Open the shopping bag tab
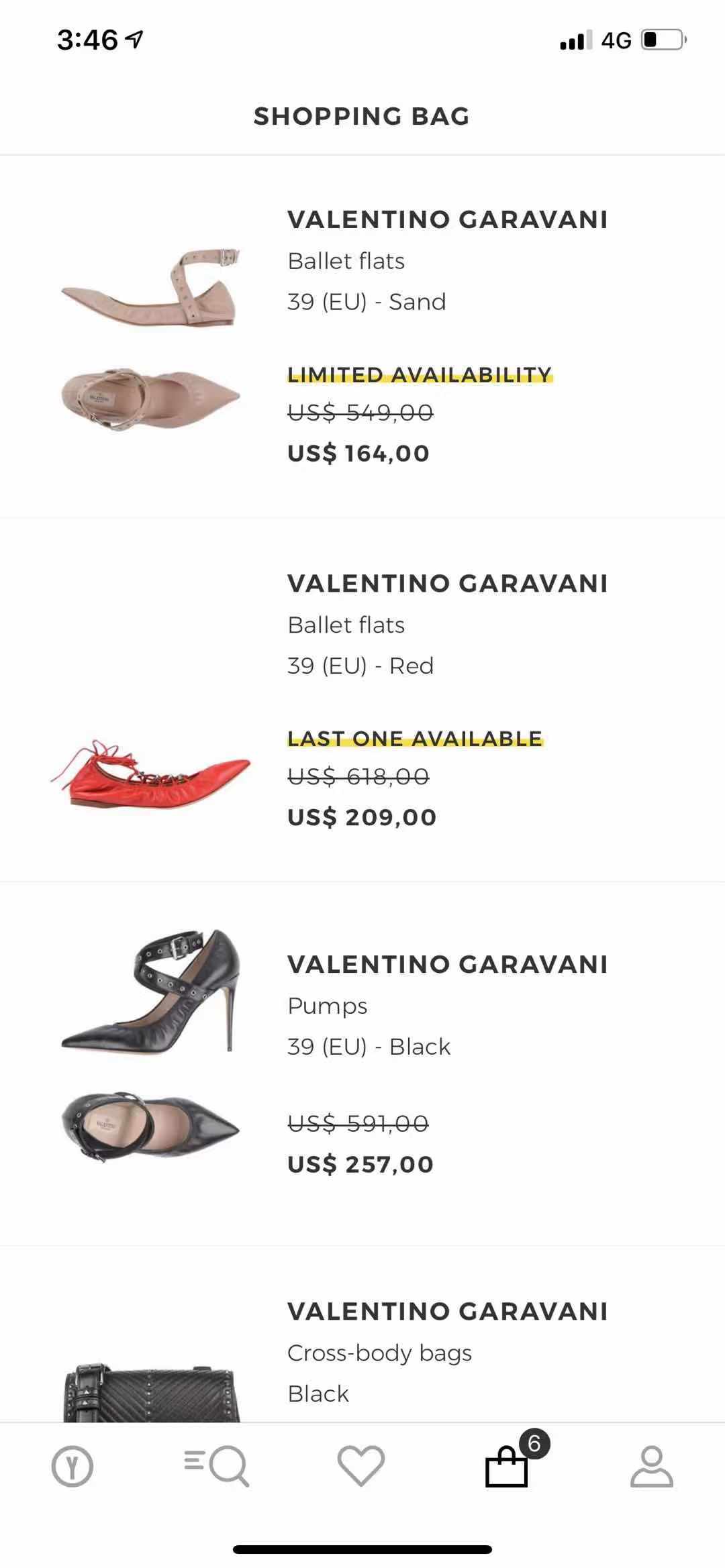The image size is (725, 1568). (x=507, y=1467)
